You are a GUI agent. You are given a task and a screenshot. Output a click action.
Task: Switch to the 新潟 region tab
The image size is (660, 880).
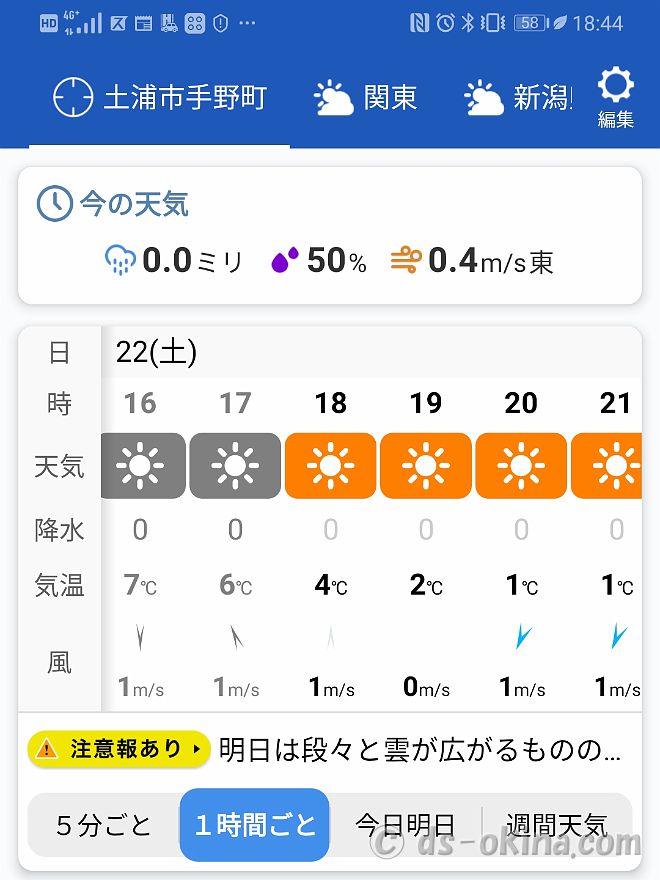[x=516, y=98]
